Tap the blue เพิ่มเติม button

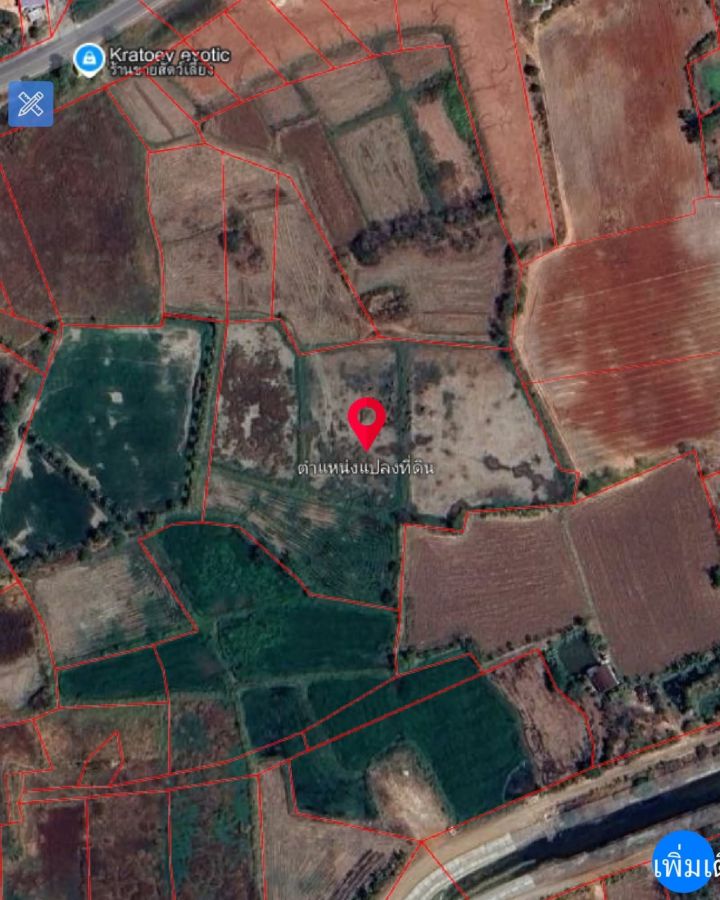(x=687, y=862)
